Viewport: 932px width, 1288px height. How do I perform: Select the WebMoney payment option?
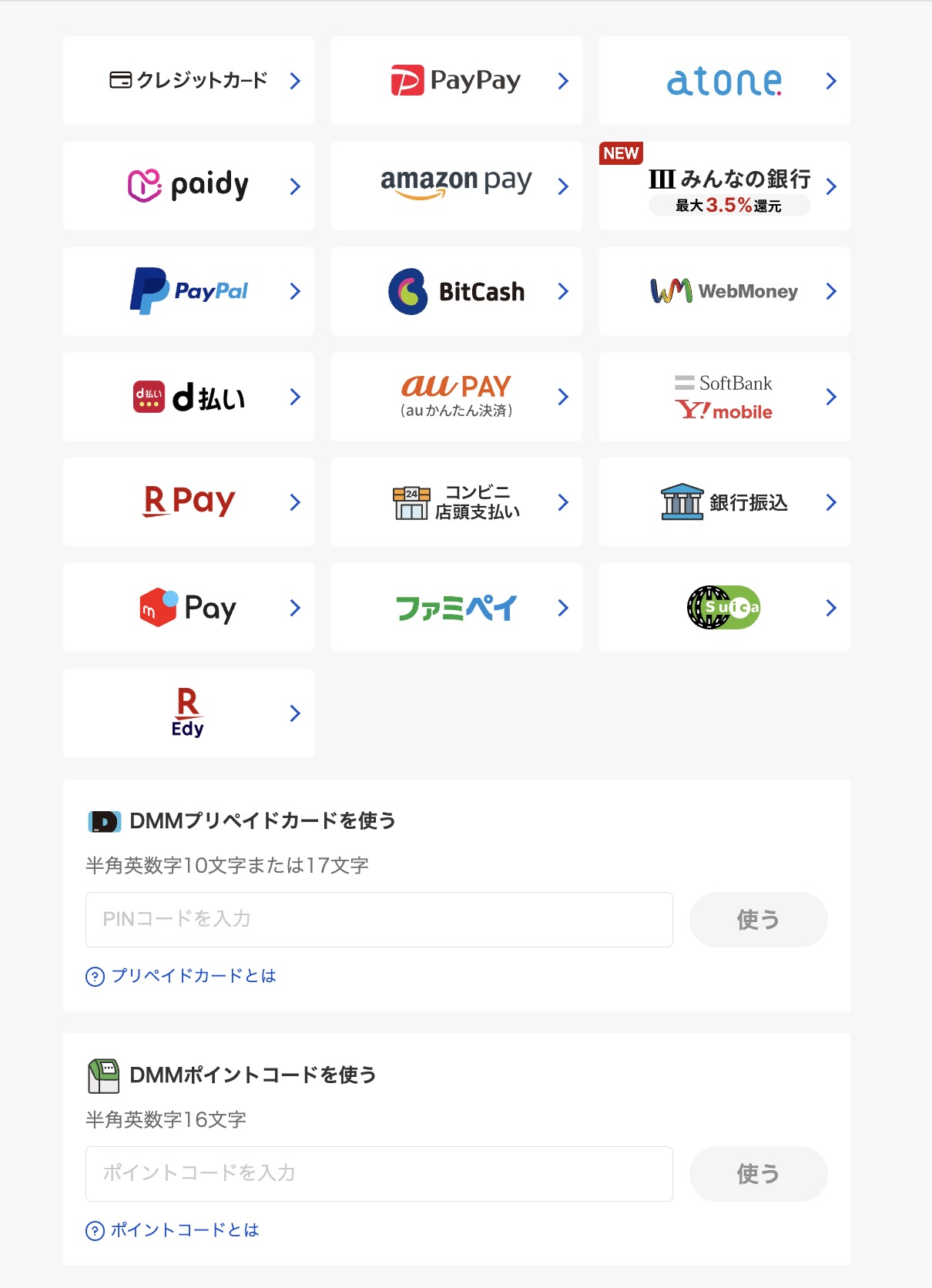coord(722,291)
